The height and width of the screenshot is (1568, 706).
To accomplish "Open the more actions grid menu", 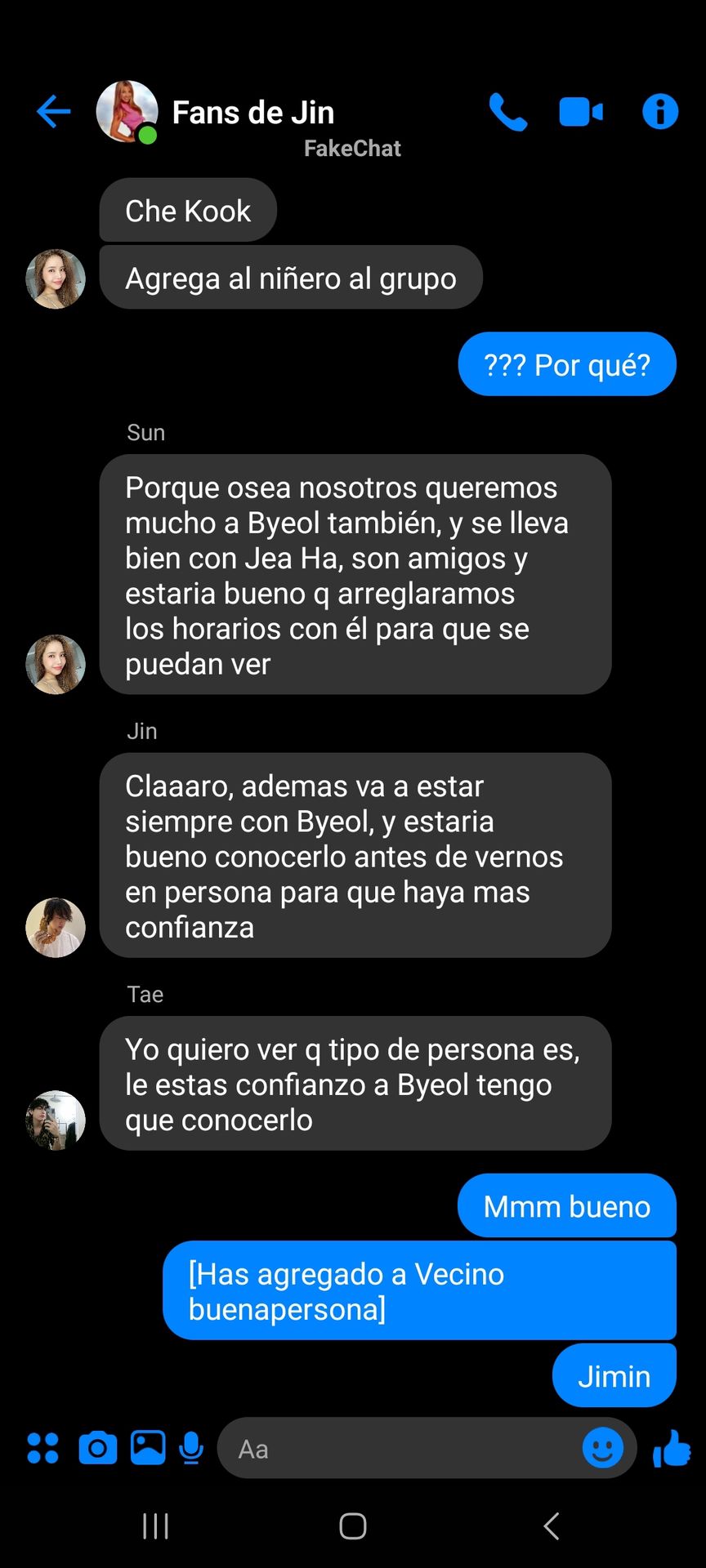I will [x=42, y=1448].
